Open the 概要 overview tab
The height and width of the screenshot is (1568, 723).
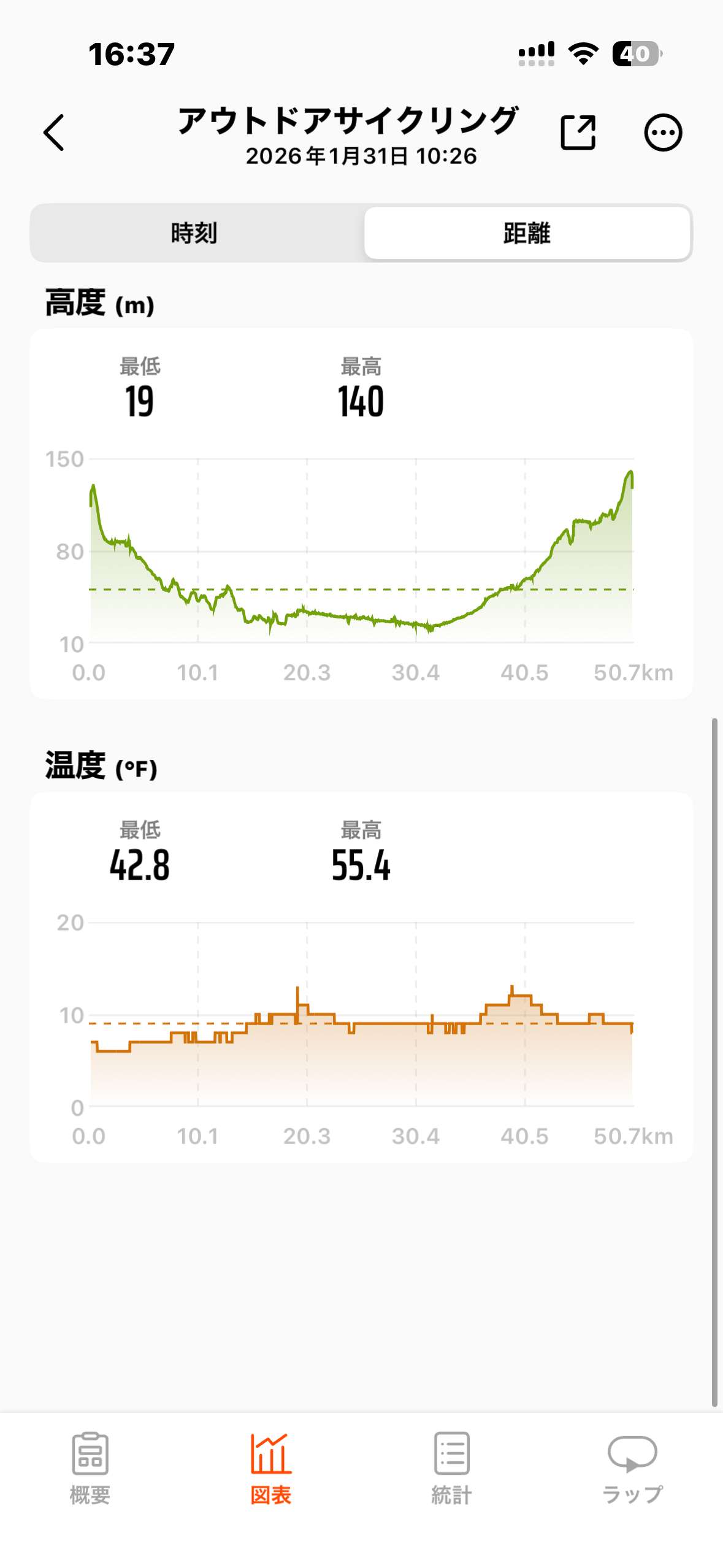[90, 1468]
